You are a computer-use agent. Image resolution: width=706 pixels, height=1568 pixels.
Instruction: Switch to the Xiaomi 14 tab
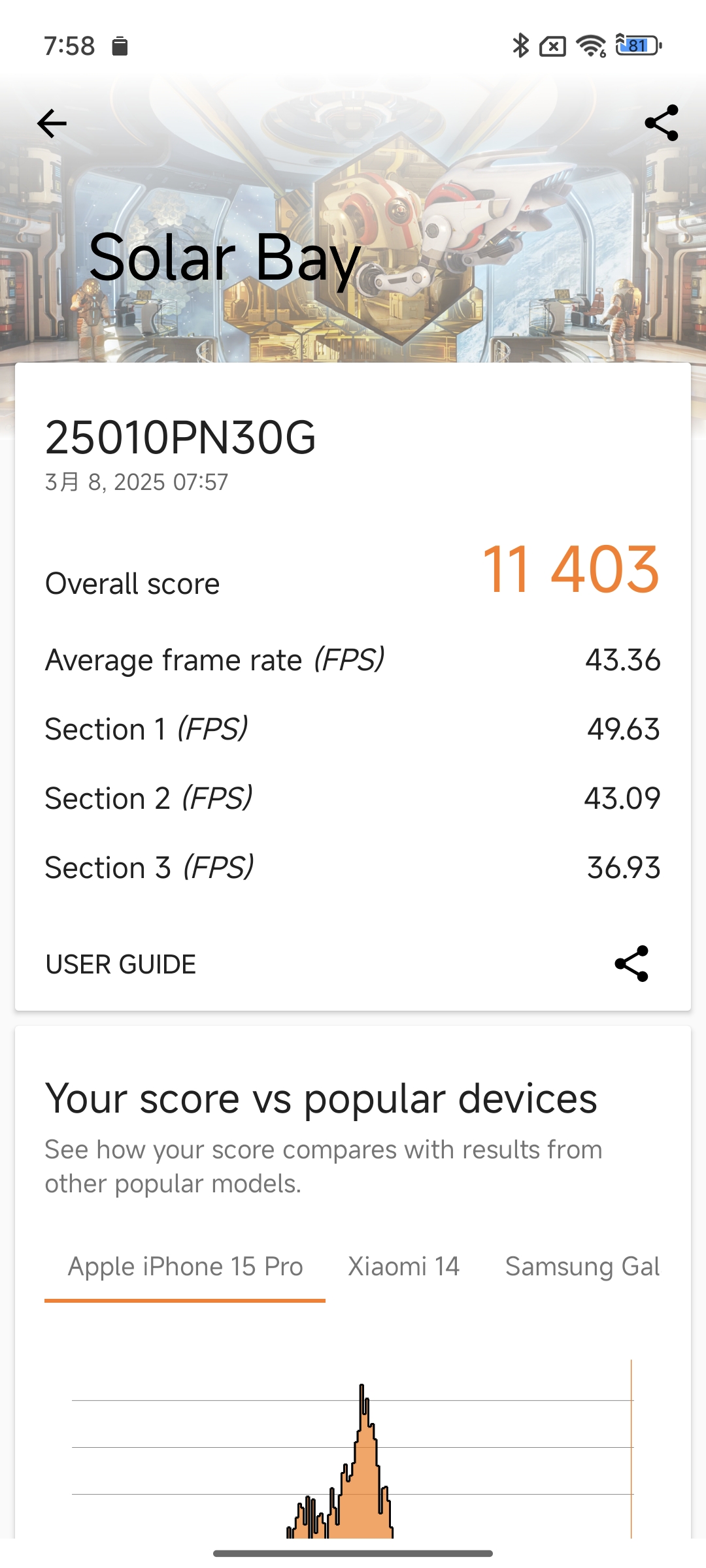click(x=404, y=1266)
